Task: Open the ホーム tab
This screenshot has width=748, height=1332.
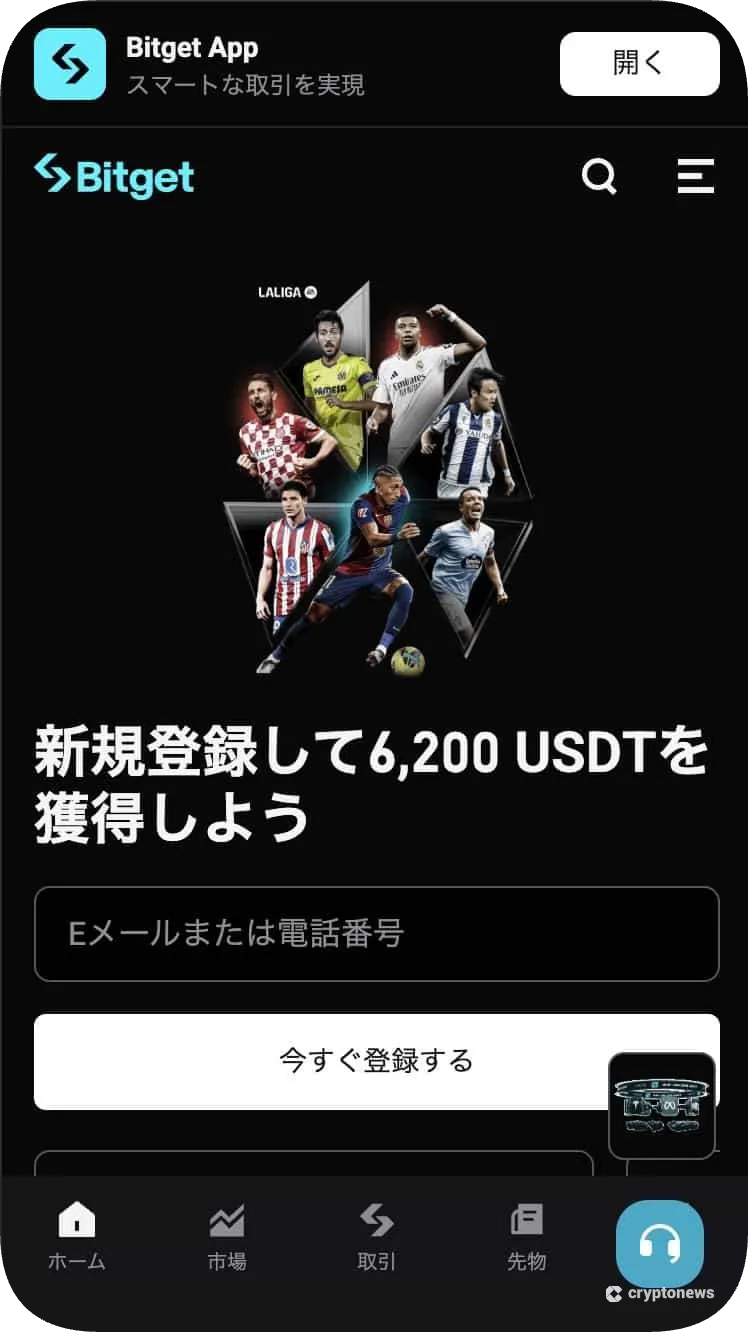Action: tap(75, 1240)
